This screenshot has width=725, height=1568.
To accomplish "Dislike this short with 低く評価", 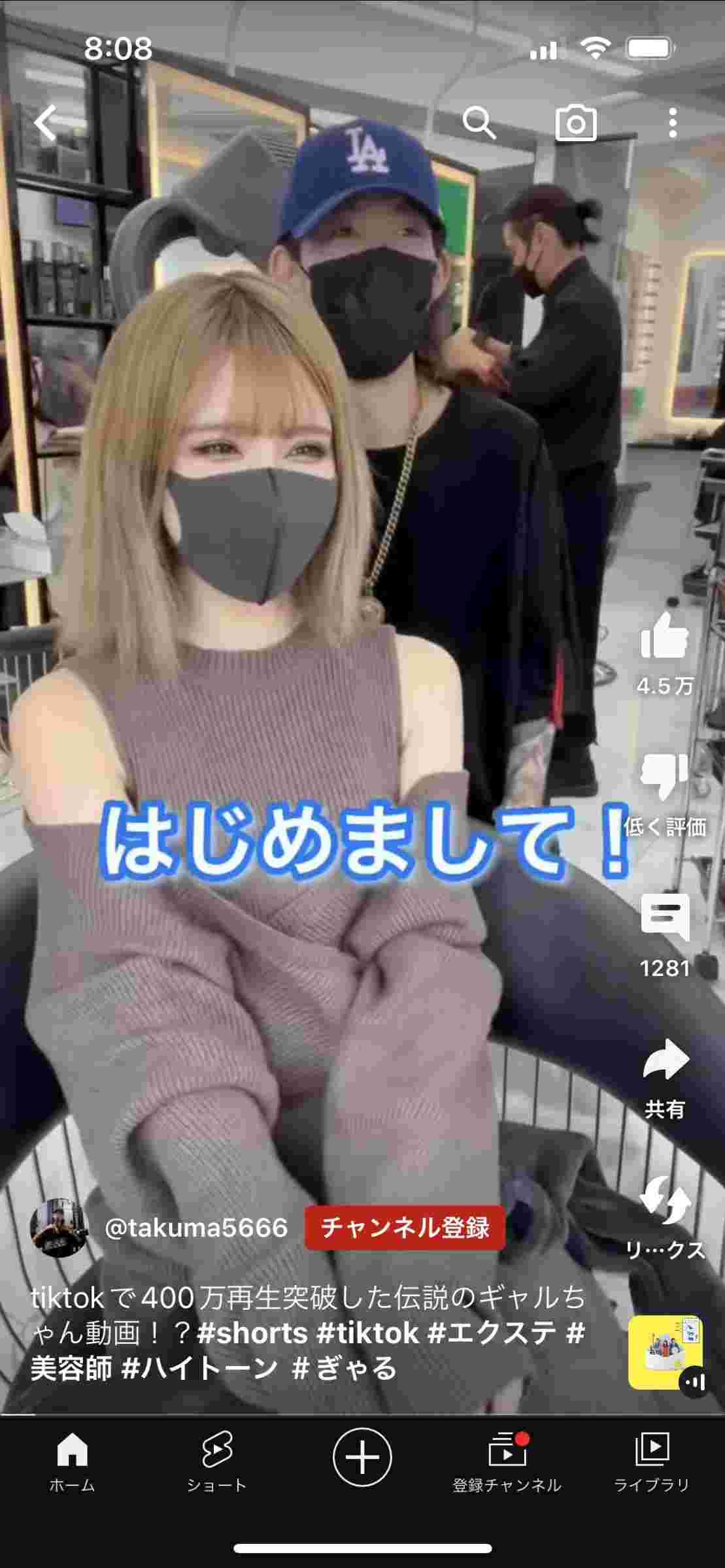I will pos(664,777).
